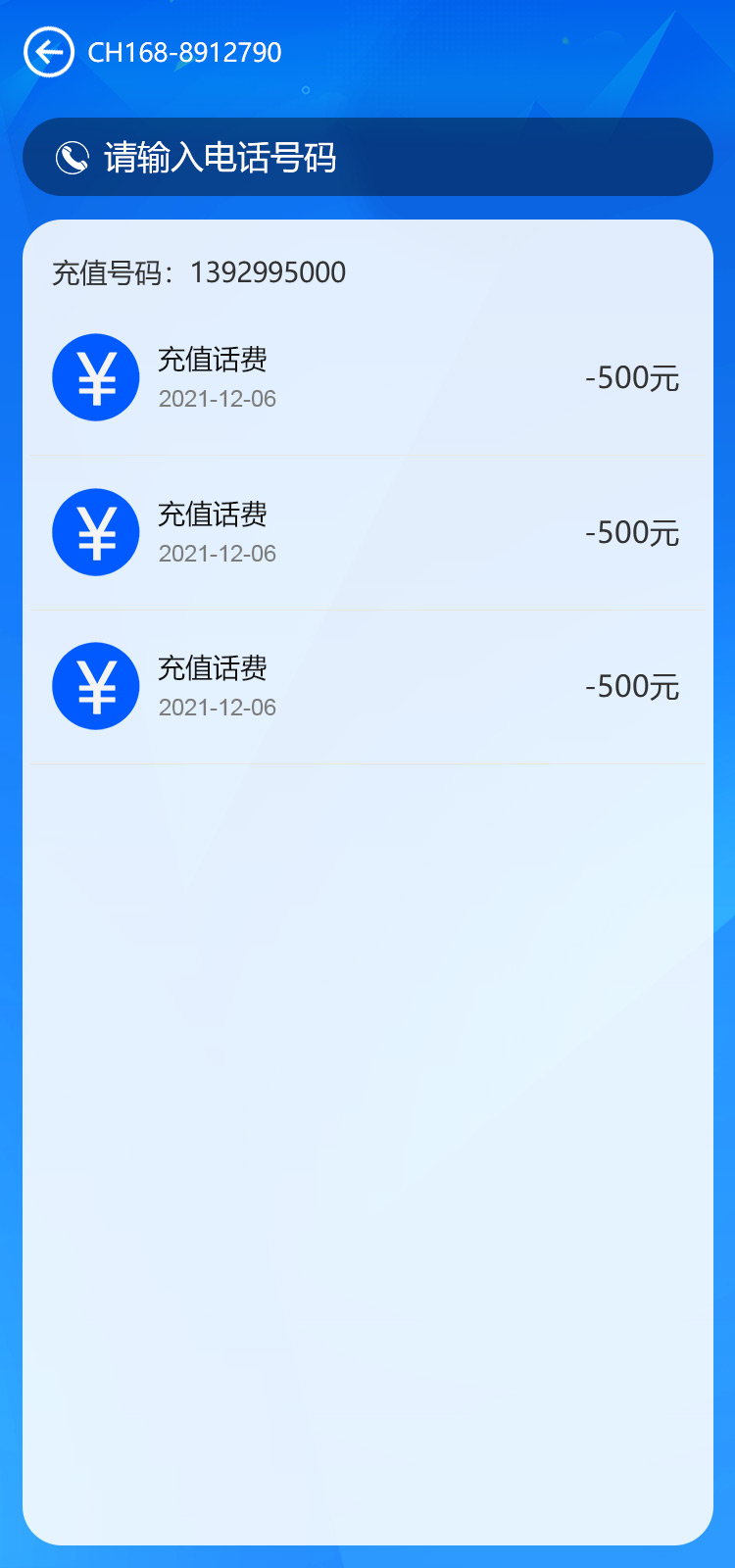Go back using the arrow icon
The width and height of the screenshot is (735, 1568).
[49, 52]
